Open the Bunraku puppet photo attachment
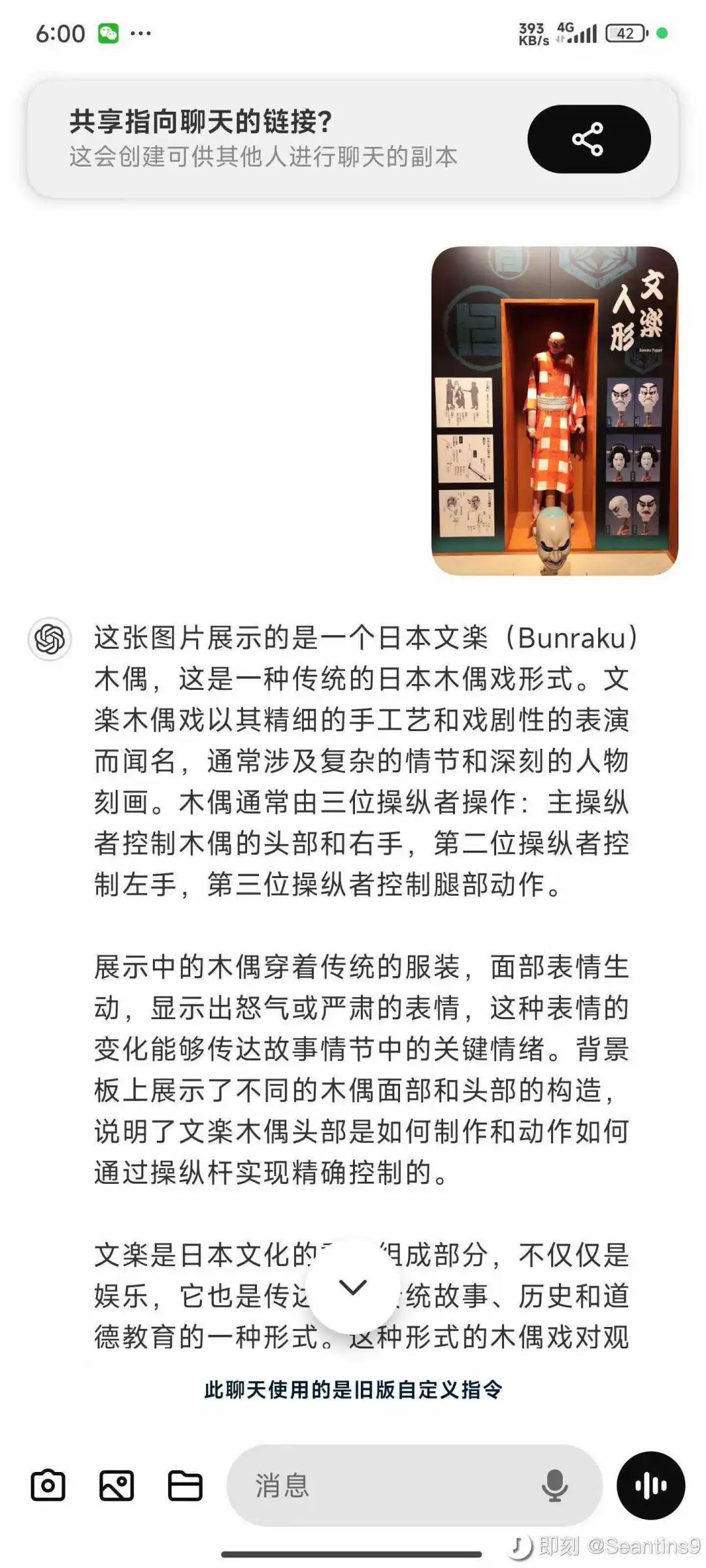 554,411
